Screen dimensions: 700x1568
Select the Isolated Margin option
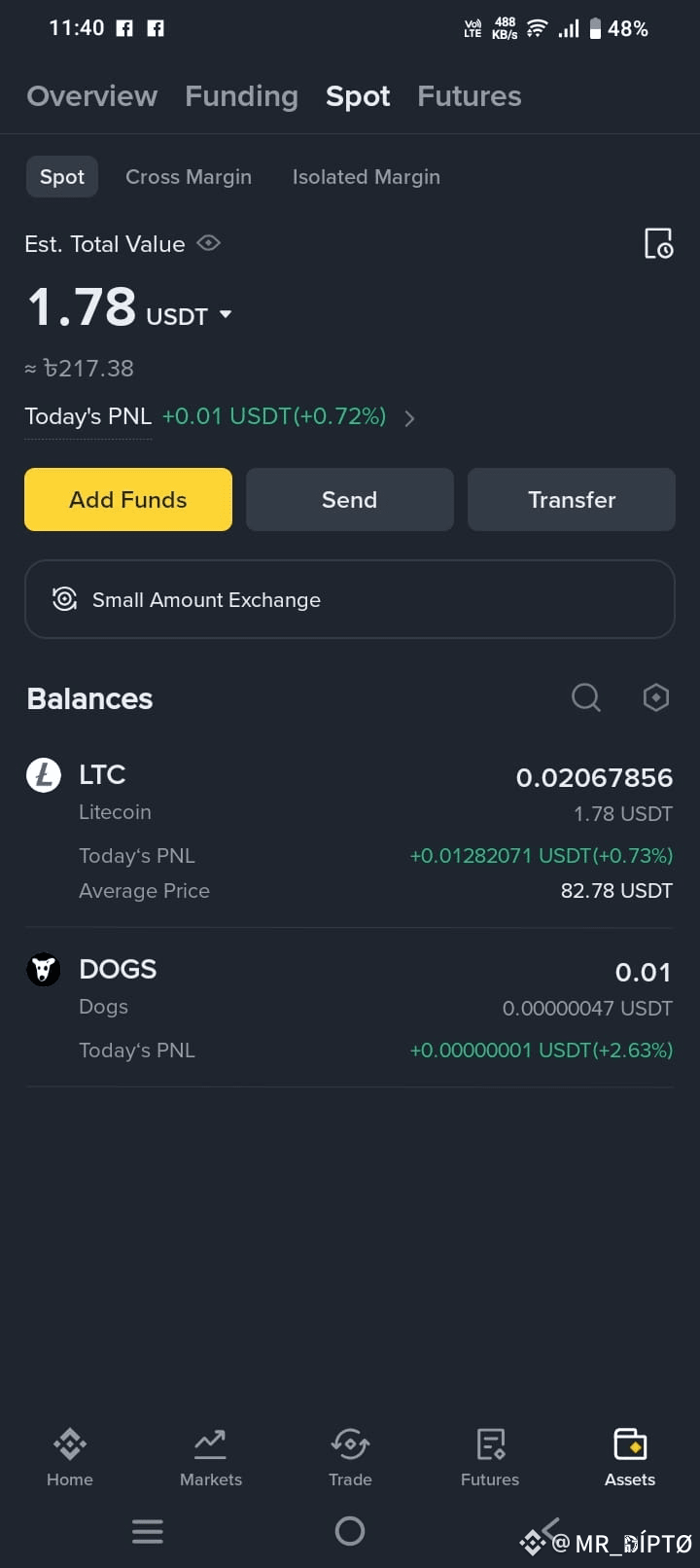pos(366,177)
